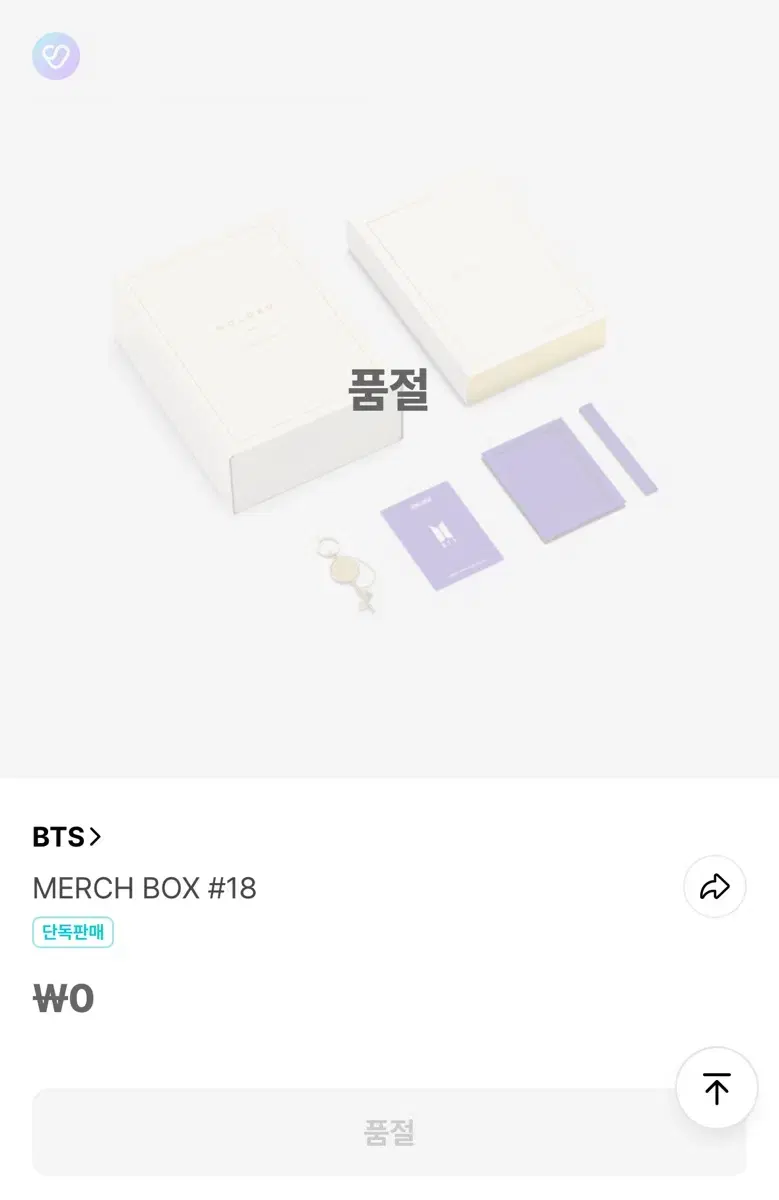Image resolution: width=779 pixels, height=1200 pixels.
Task: Click the MERCH BOX #18 product title
Action: [145, 888]
